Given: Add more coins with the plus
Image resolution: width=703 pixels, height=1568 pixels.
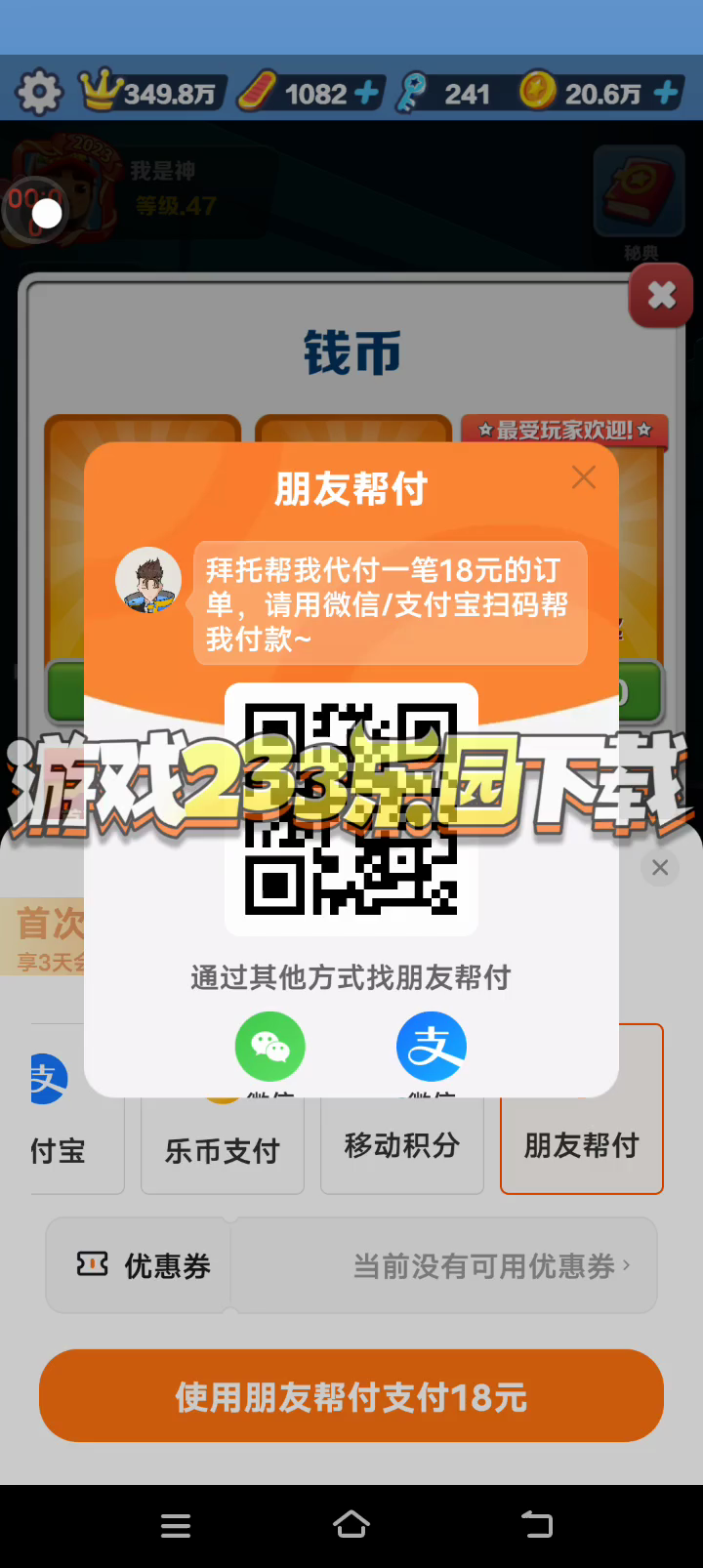Looking at the screenshot, I should (666, 93).
